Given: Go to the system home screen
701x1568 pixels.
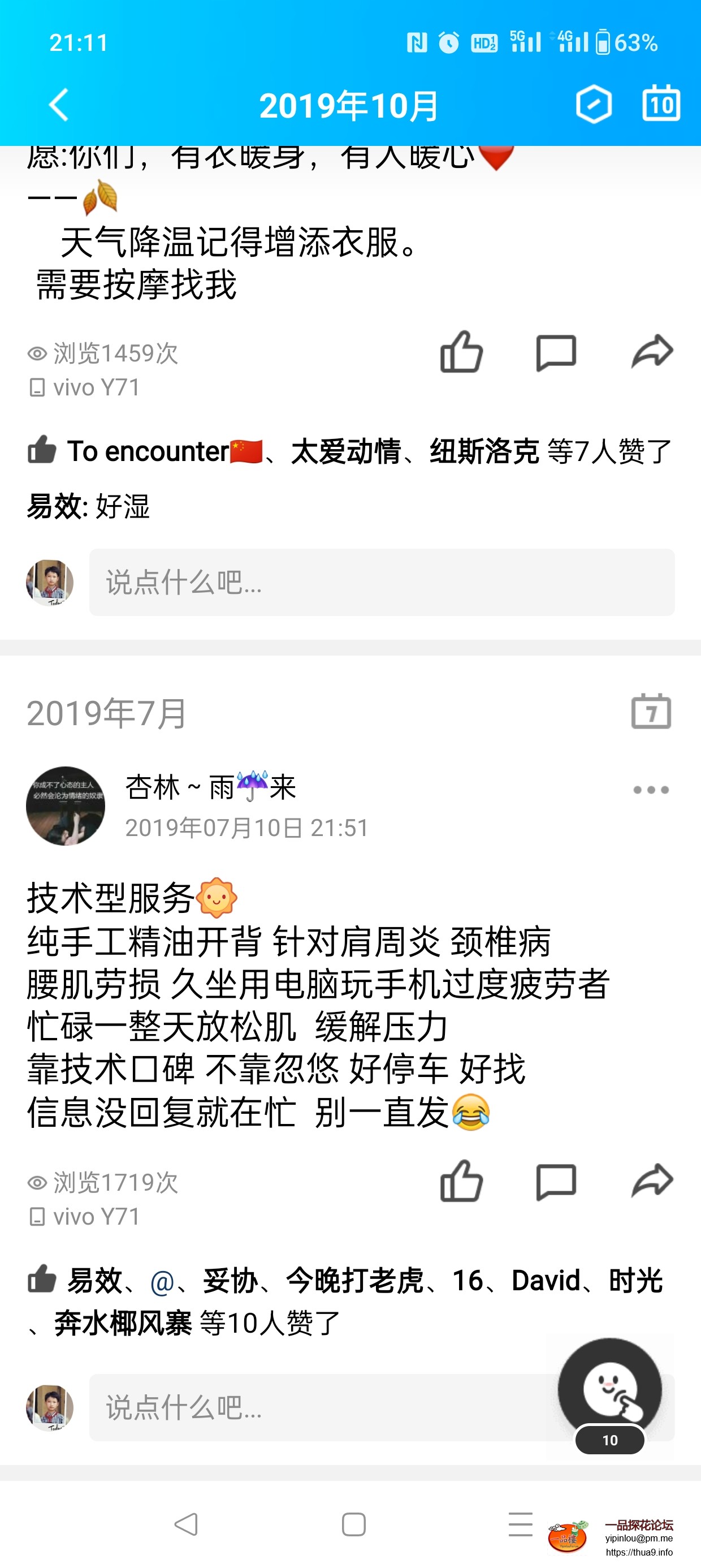Looking at the screenshot, I should pyautogui.click(x=353, y=1525).
